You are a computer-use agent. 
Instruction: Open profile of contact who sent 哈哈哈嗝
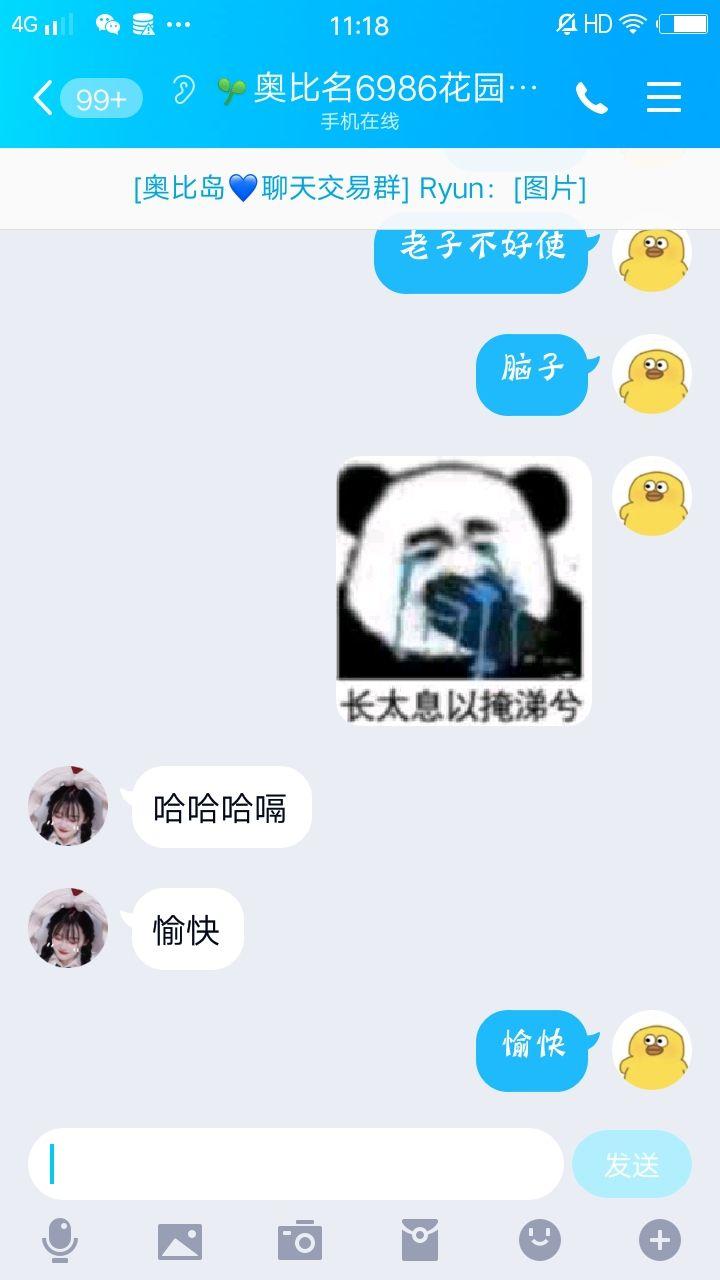(x=68, y=806)
